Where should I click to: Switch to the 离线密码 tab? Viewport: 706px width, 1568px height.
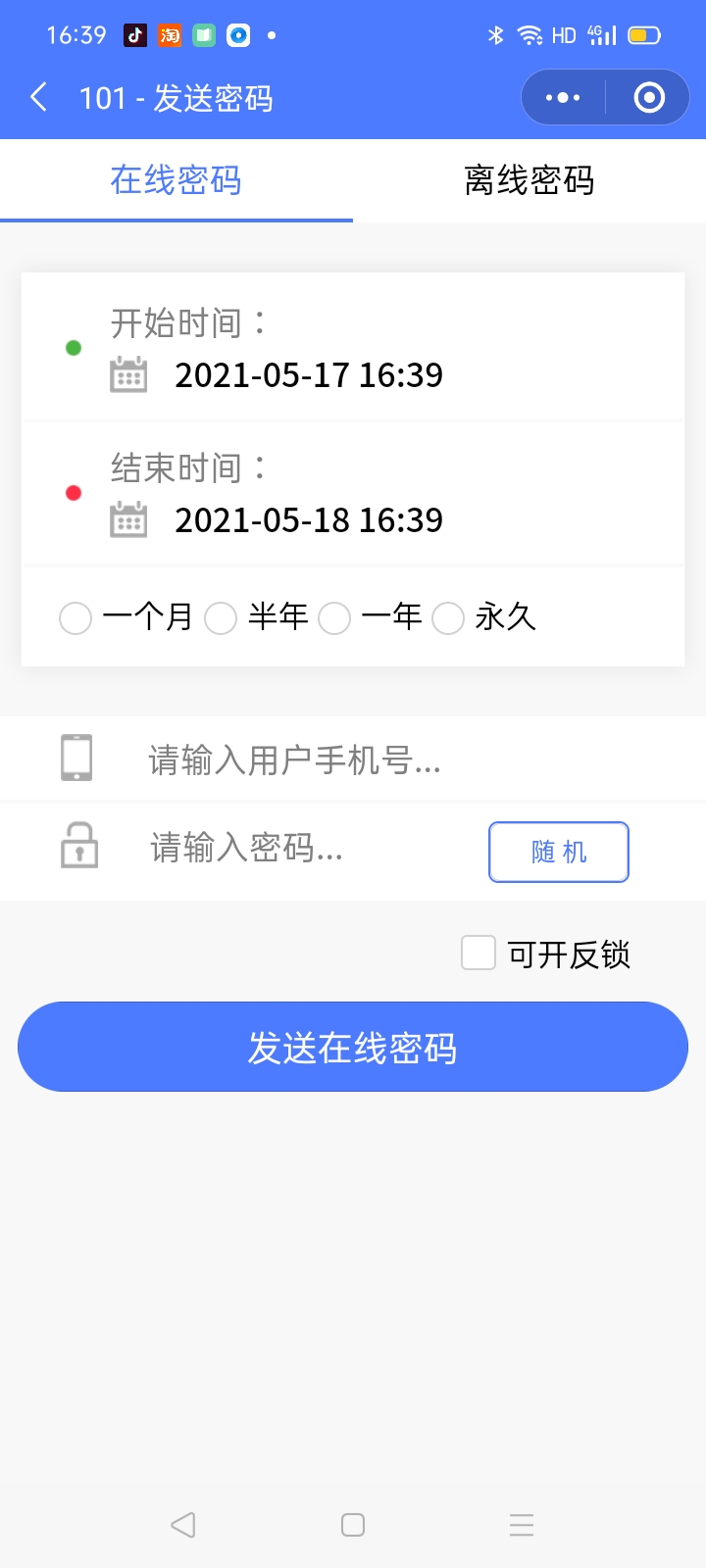click(529, 180)
